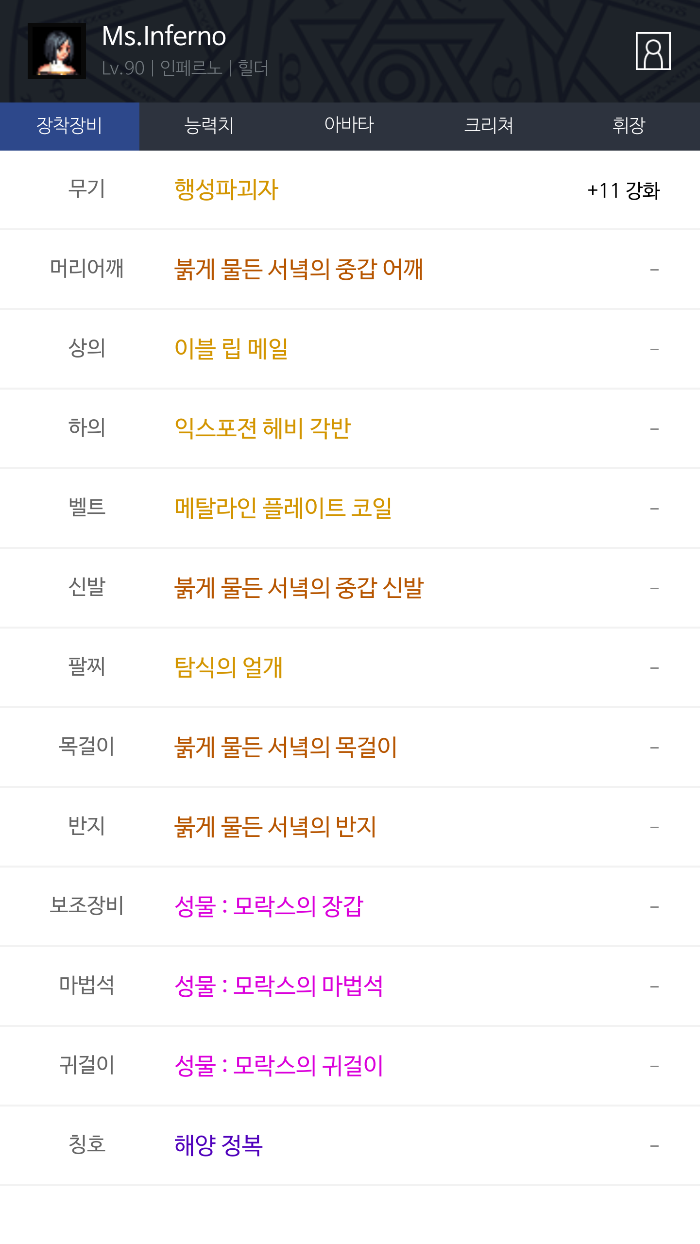
Task: Open 붉게 물든 서녘의 목걸이
Action: (286, 747)
